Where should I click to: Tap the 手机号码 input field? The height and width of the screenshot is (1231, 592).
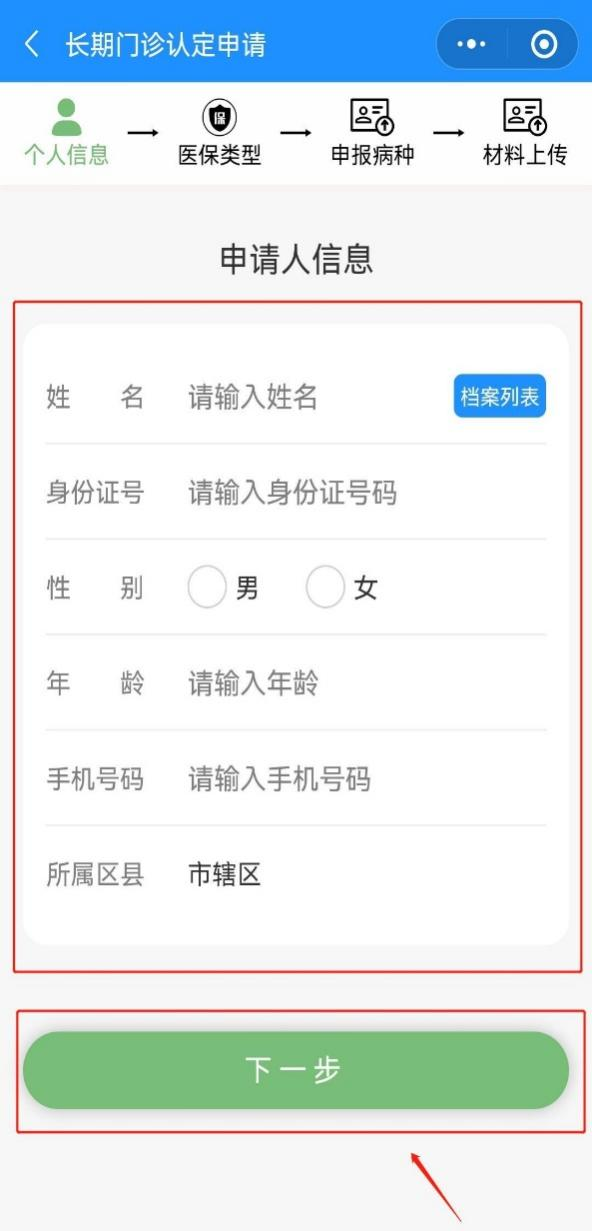[366, 779]
